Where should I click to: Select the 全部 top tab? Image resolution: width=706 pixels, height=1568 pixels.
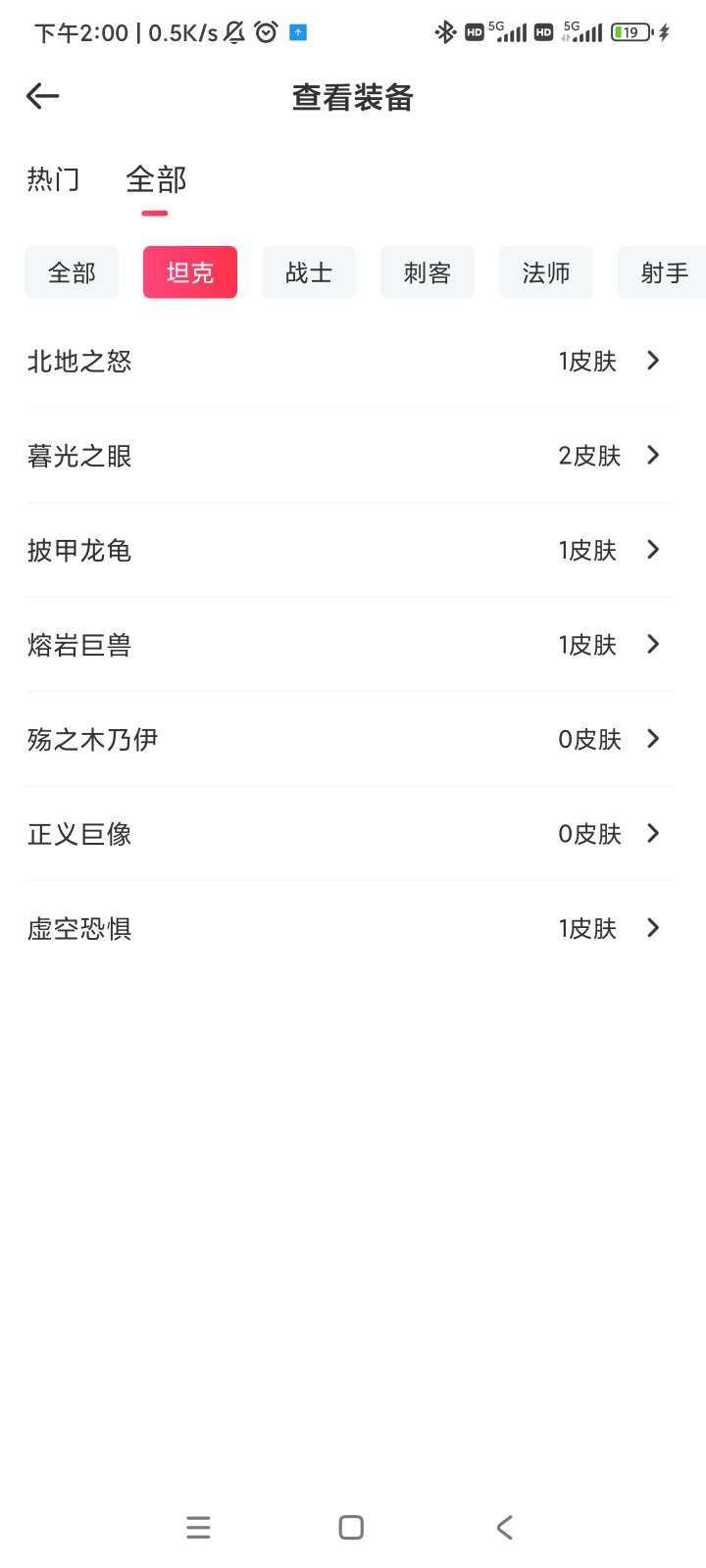(156, 180)
